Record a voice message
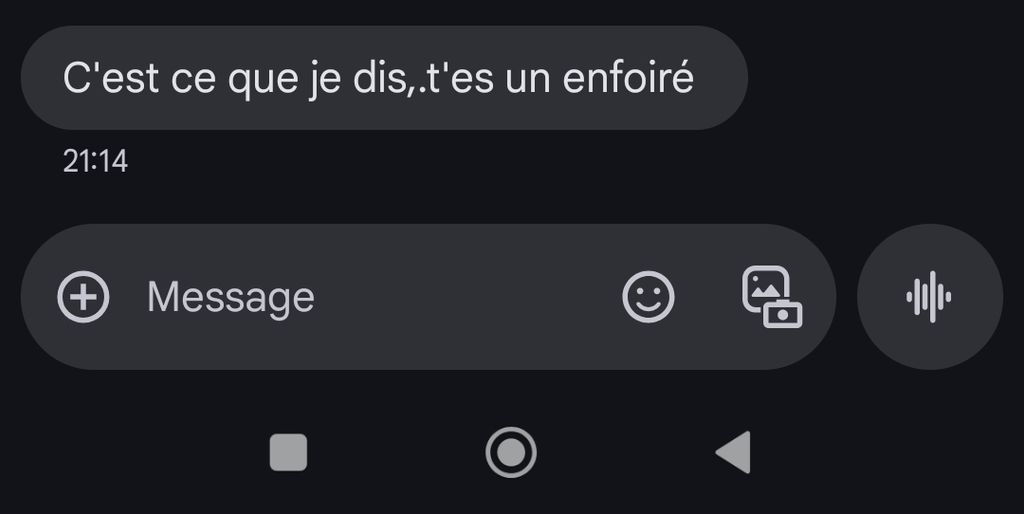The image size is (1024, 514). pyautogui.click(x=929, y=297)
